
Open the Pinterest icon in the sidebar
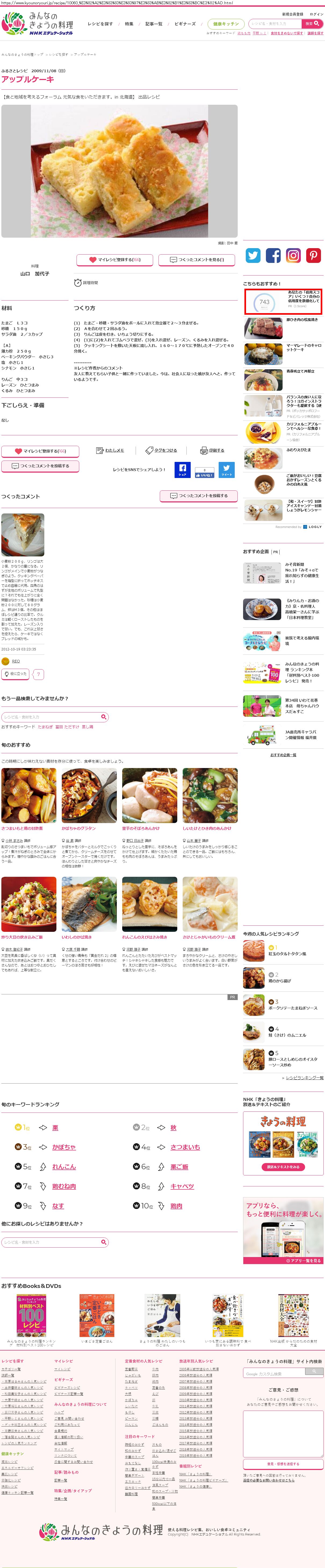313,256
